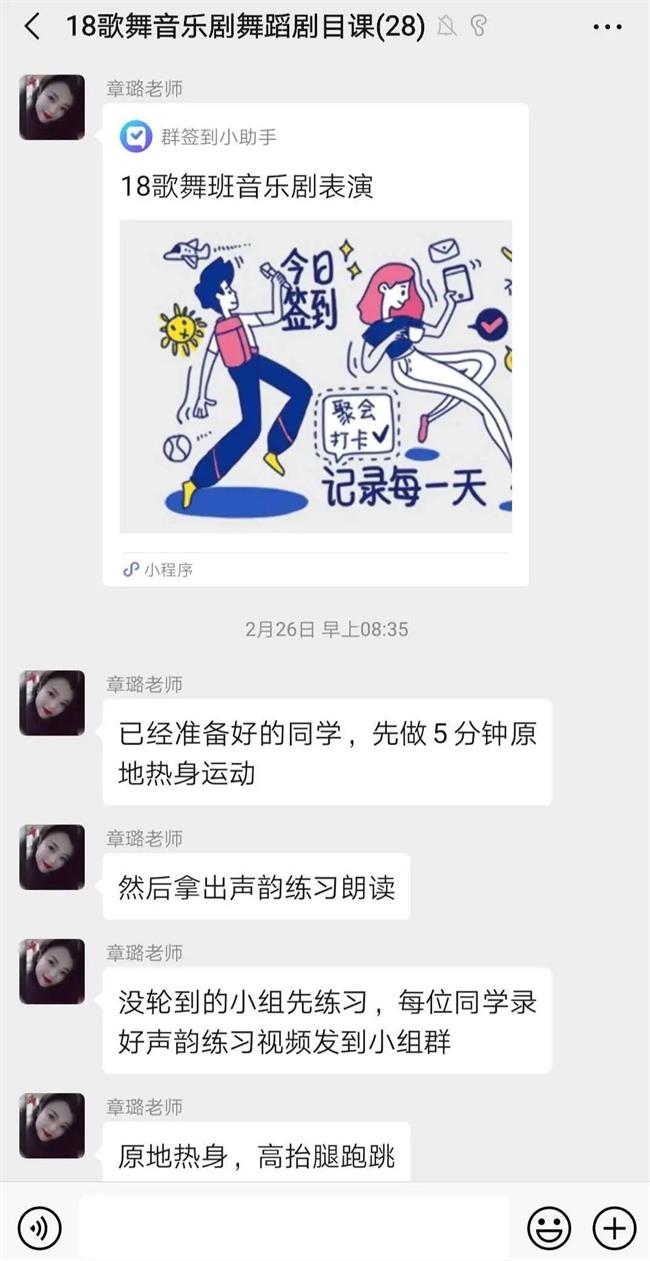Open the plus attachments menu

[x=614, y=1226]
